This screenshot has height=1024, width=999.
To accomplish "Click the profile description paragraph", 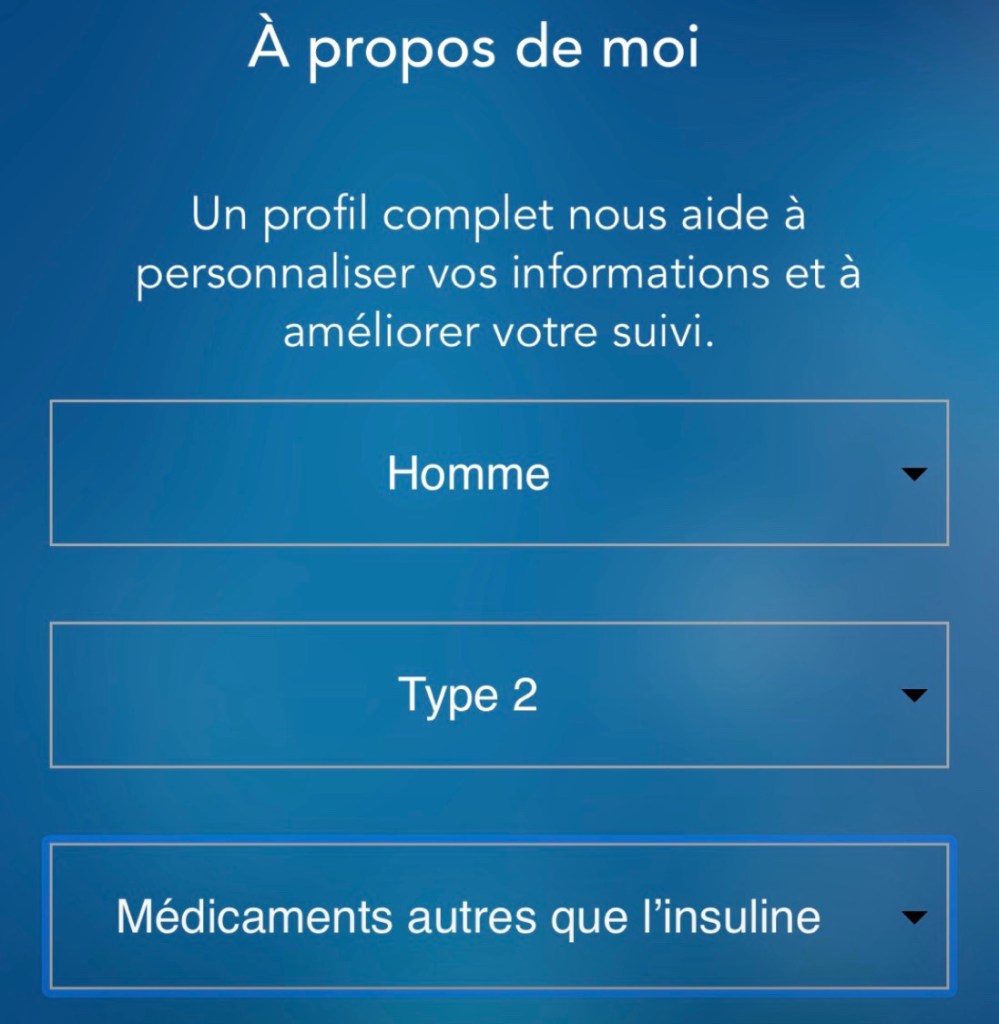I will (x=499, y=272).
